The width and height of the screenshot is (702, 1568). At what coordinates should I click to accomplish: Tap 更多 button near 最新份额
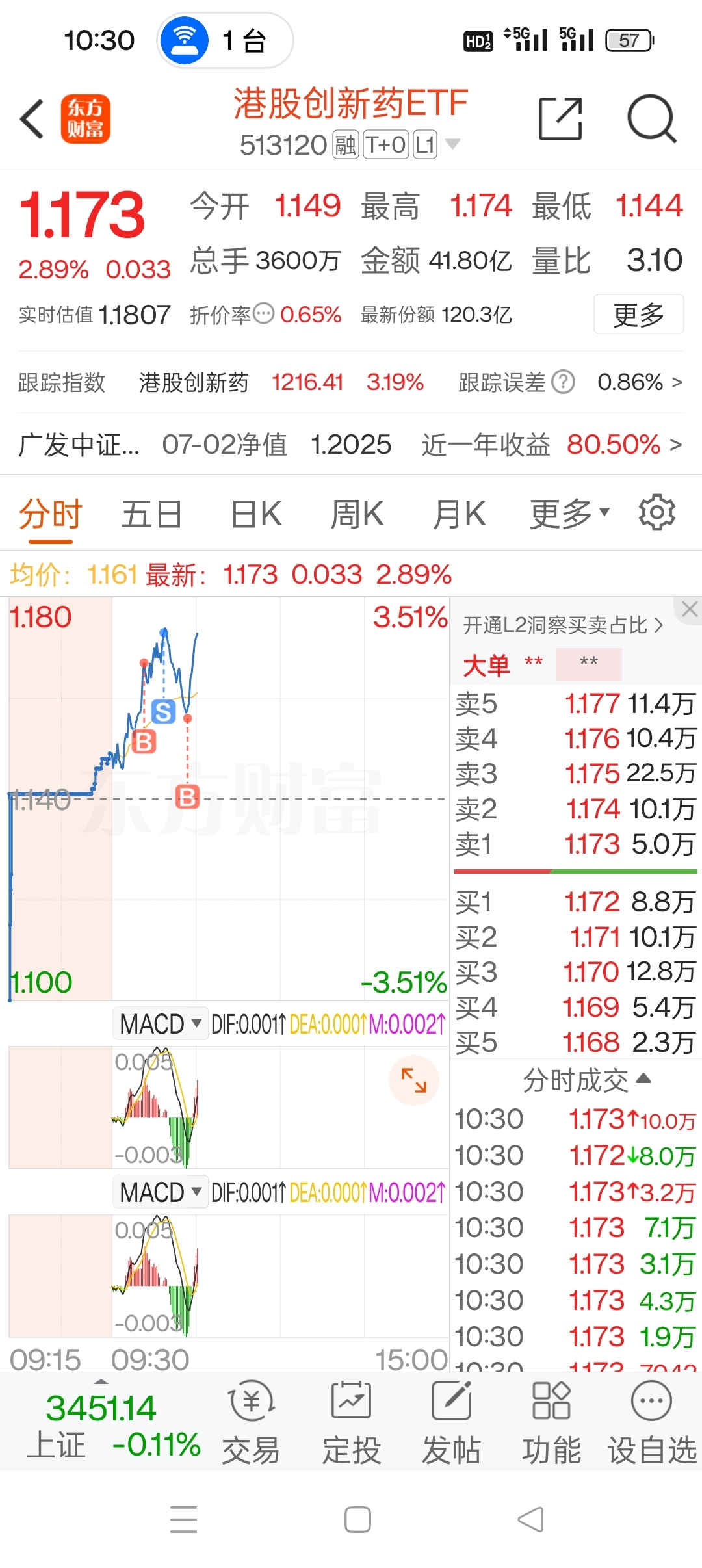(638, 315)
